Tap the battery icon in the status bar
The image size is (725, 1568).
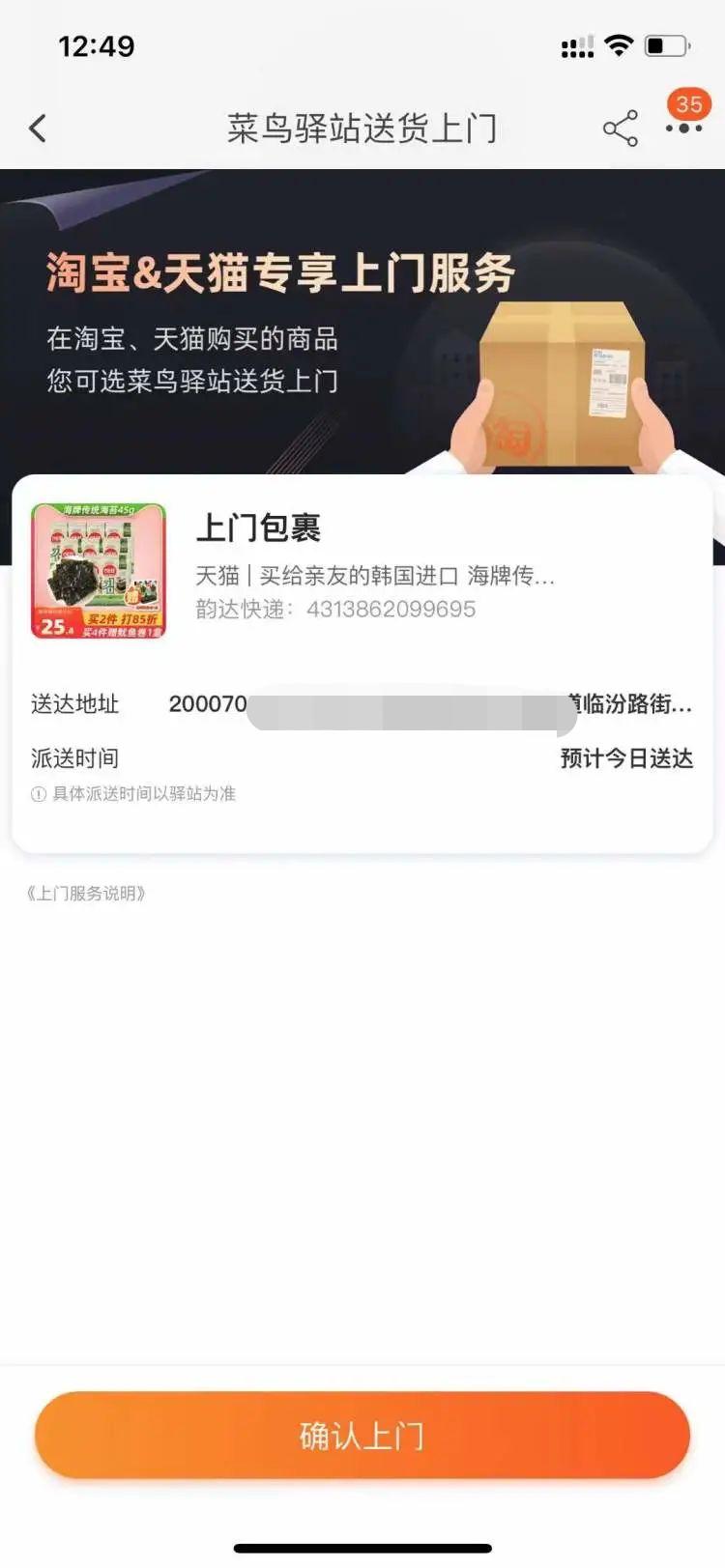point(667,43)
